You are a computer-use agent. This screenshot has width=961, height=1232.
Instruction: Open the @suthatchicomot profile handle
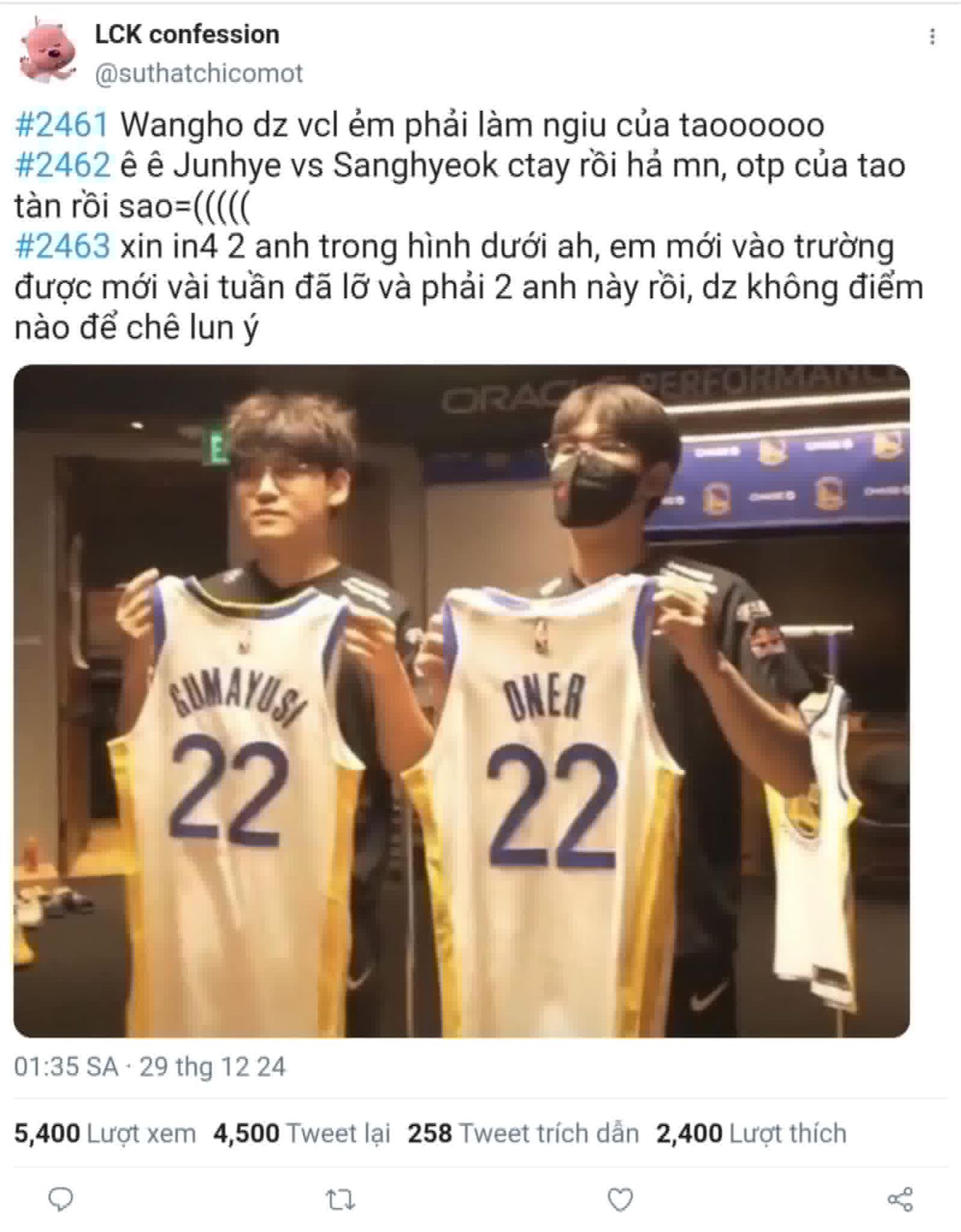point(198,74)
